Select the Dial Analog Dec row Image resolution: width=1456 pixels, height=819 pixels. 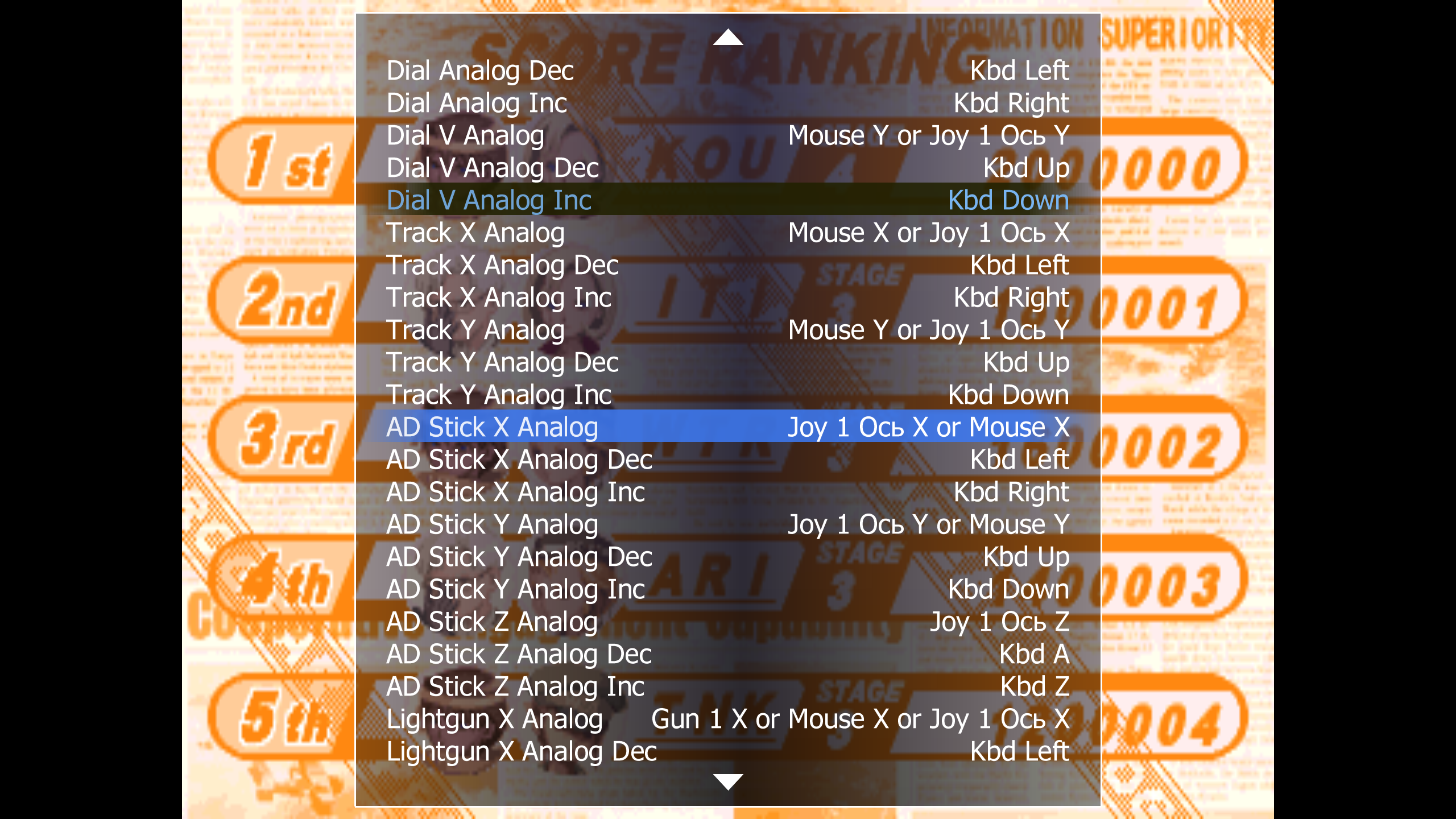(727, 71)
